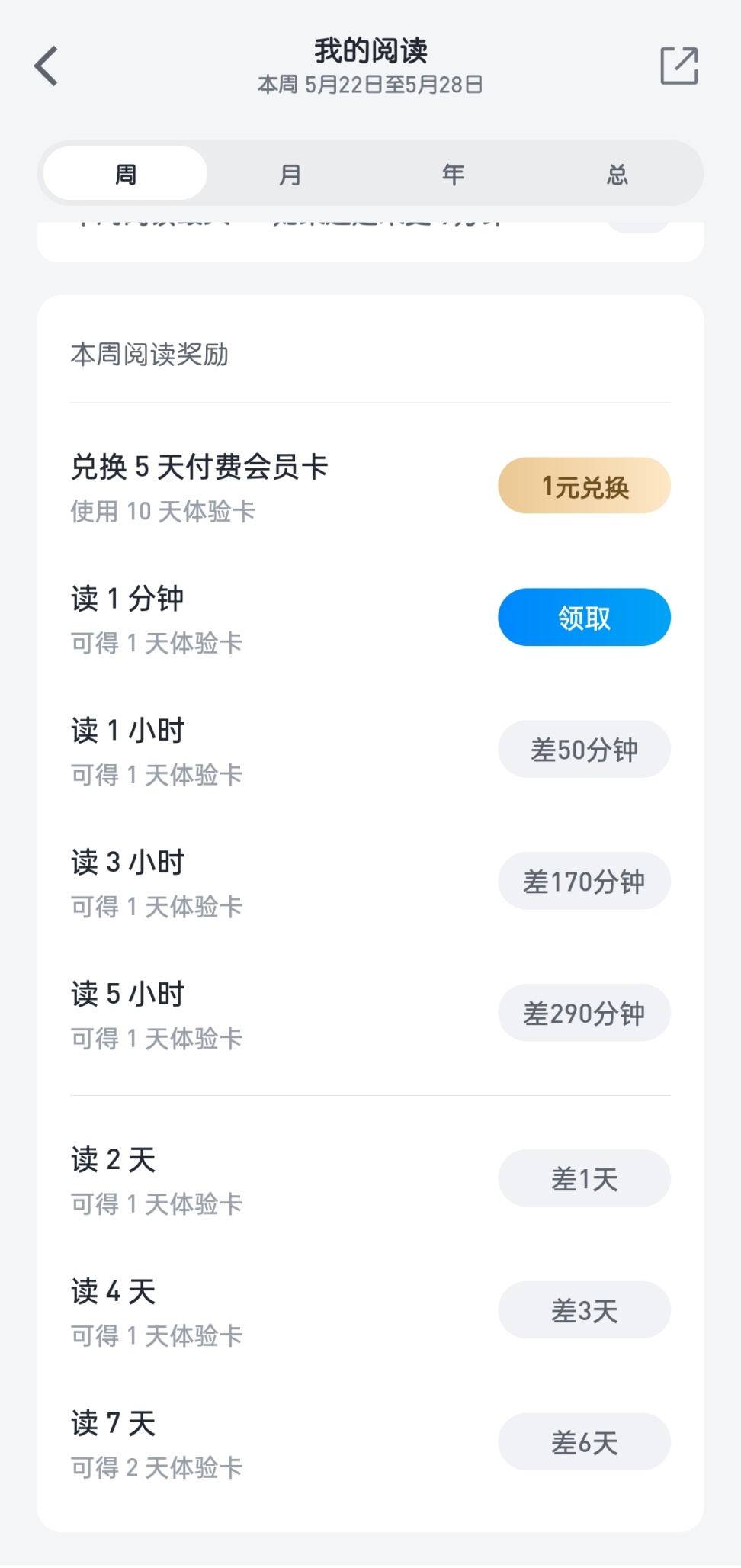
Task: Tap the 差50分钟 button
Action: coord(584,750)
